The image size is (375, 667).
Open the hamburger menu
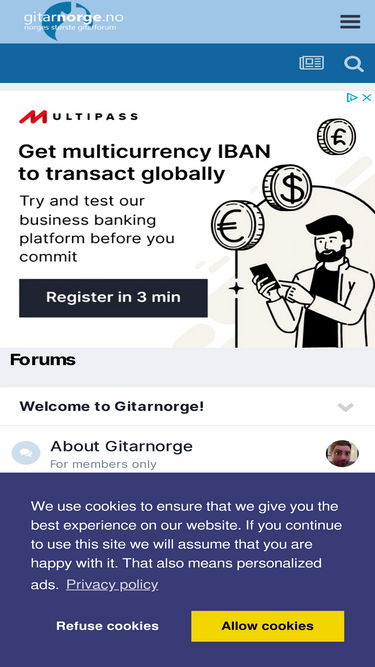pyautogui.click(x=350, y=22)
